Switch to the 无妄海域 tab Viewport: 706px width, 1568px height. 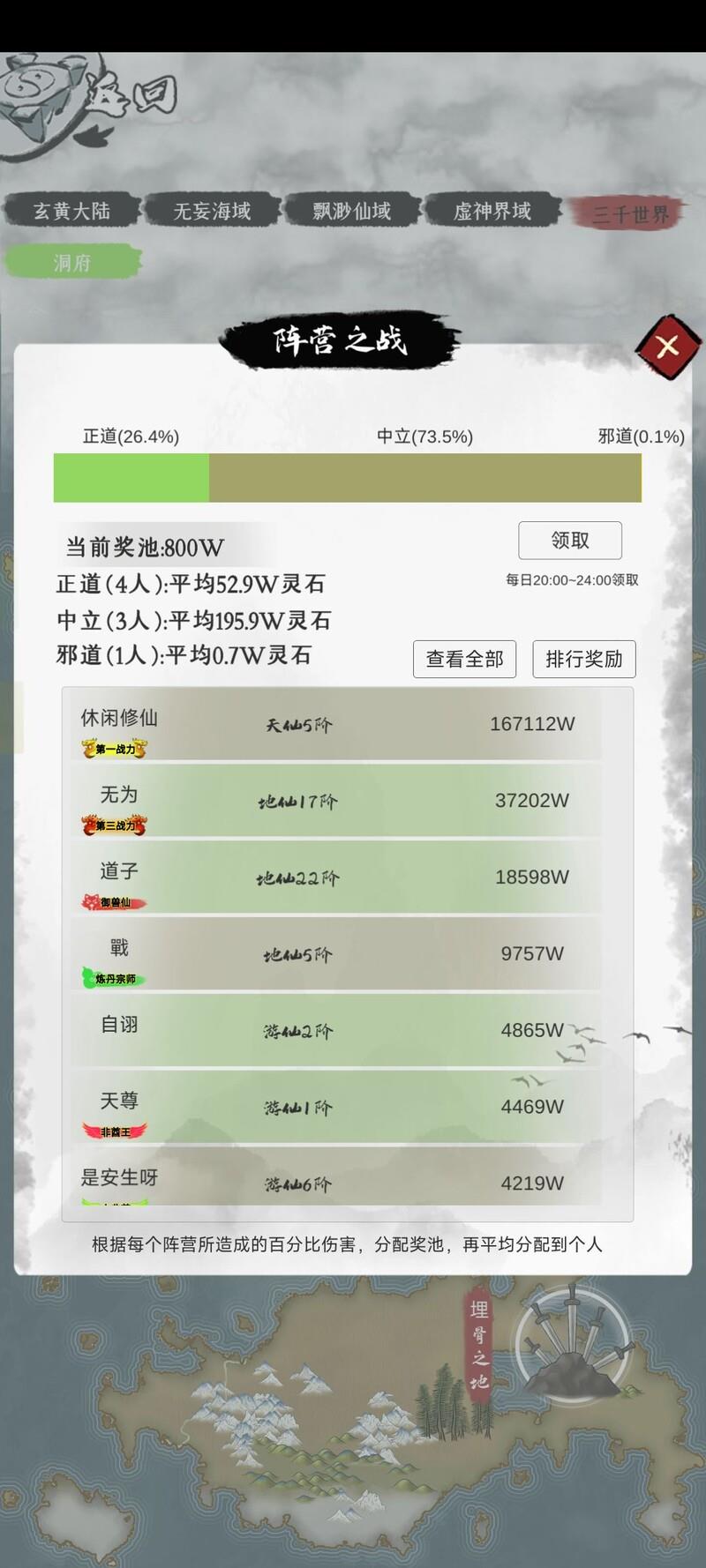coord(212,211)
